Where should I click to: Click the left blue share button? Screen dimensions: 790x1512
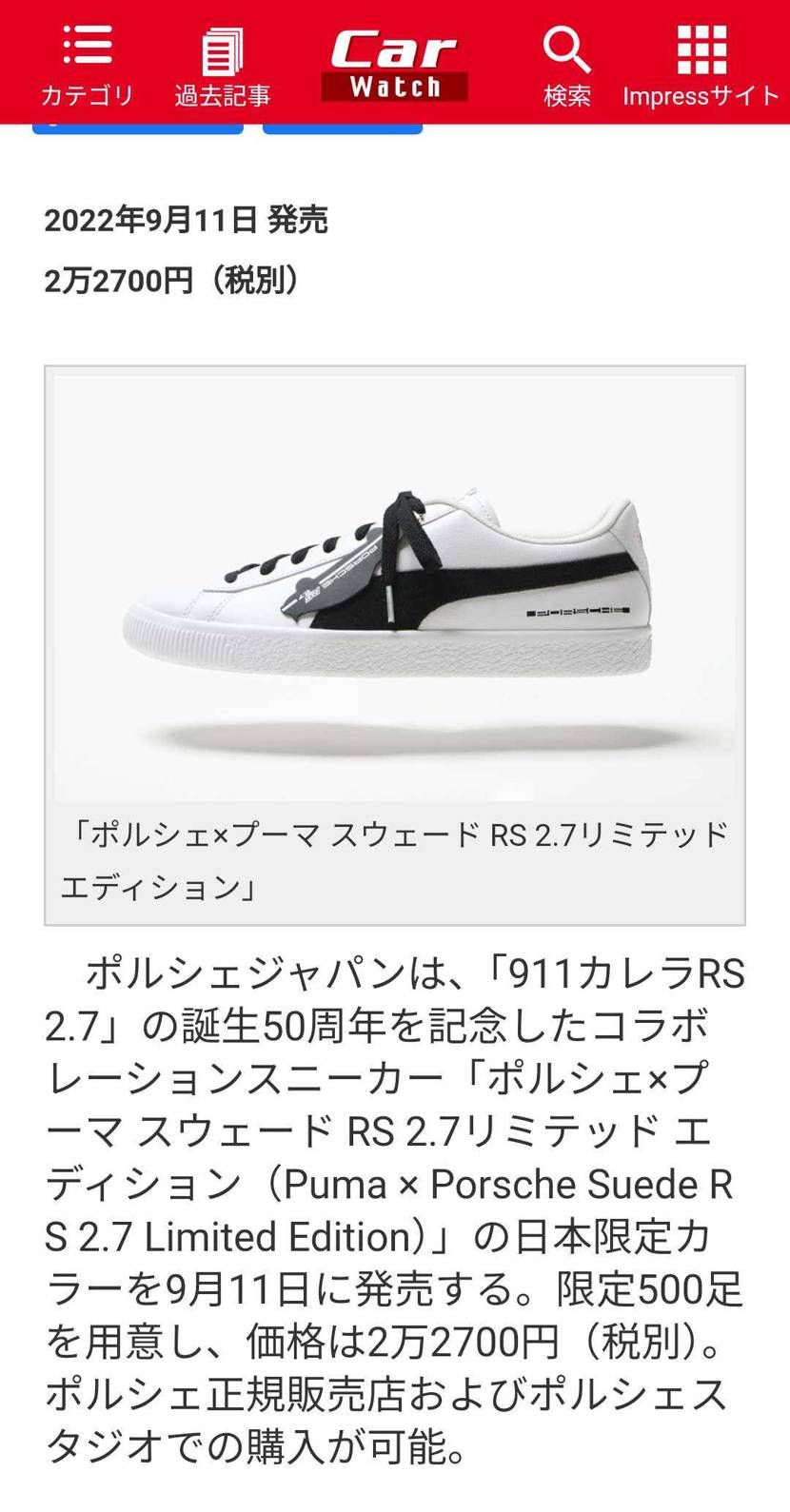tap(137, 124)
